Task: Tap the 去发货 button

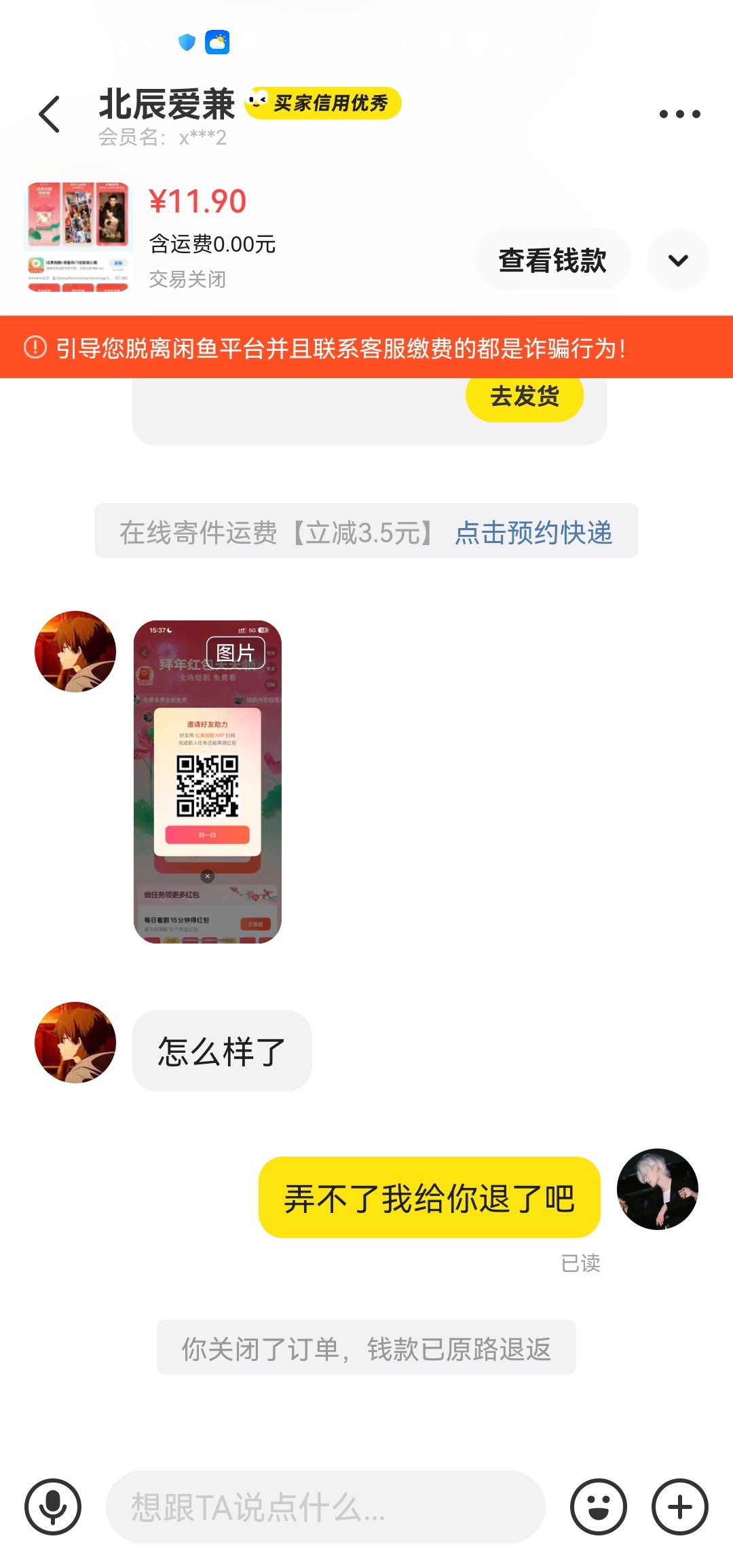Action: pos(524,396)
